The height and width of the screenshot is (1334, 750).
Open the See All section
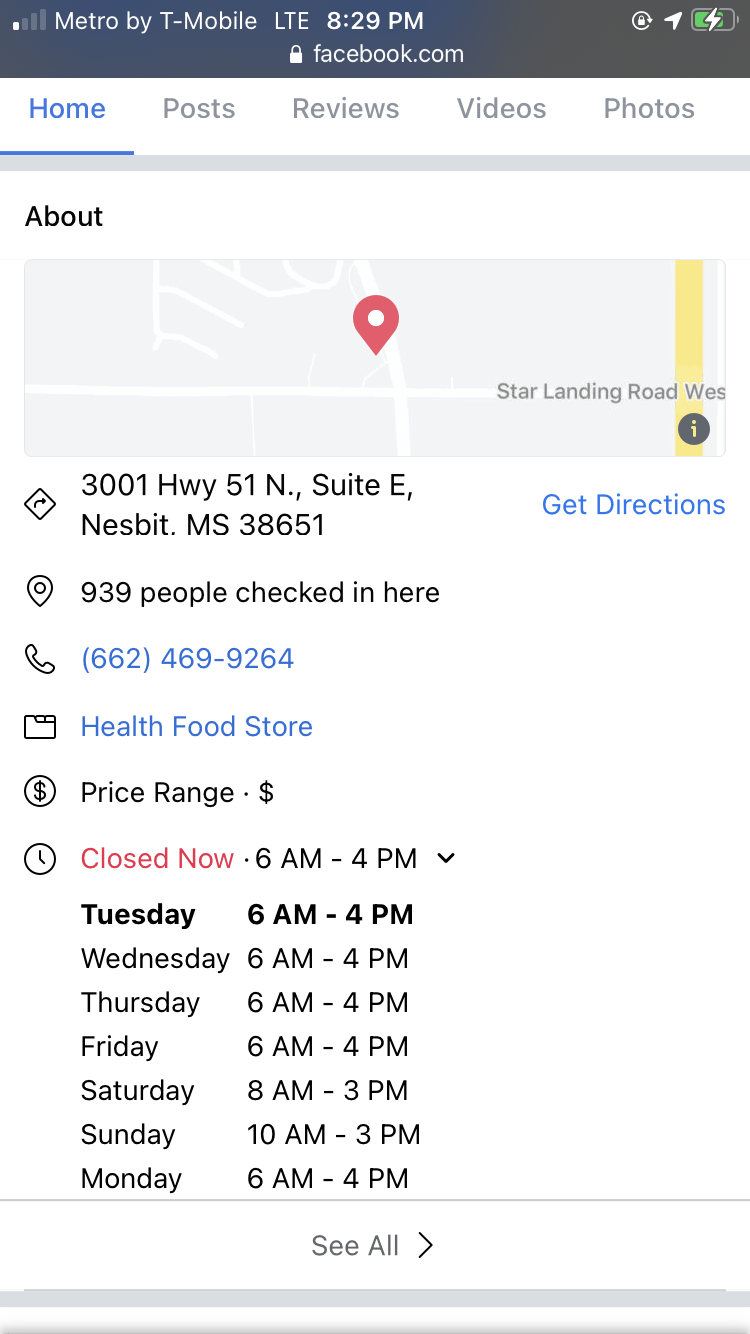point(374,1245)
